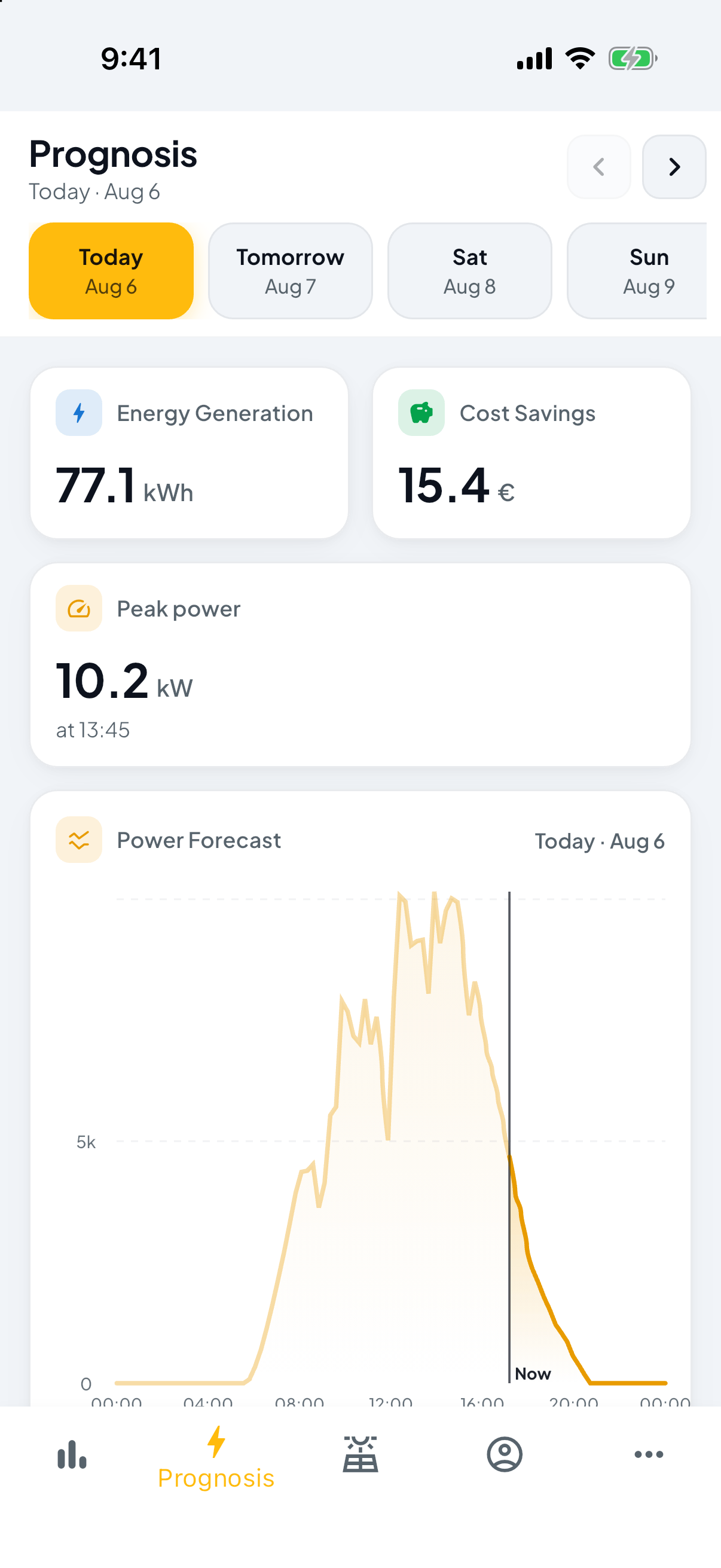Screen dimensions: 721x1568
Task: Select Sun Aug 9 day chip
Action: click(638, 271)
